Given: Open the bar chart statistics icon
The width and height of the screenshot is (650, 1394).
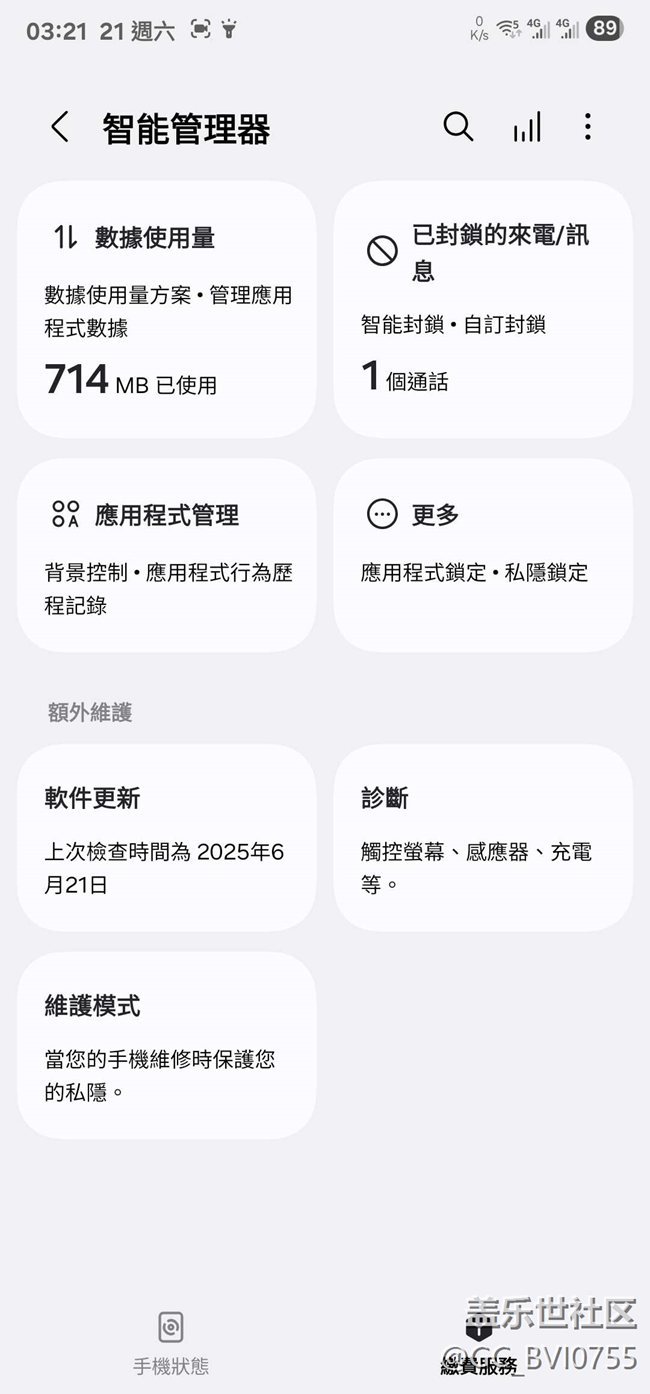Looking at the screenshot, I should tap(527, 127).
